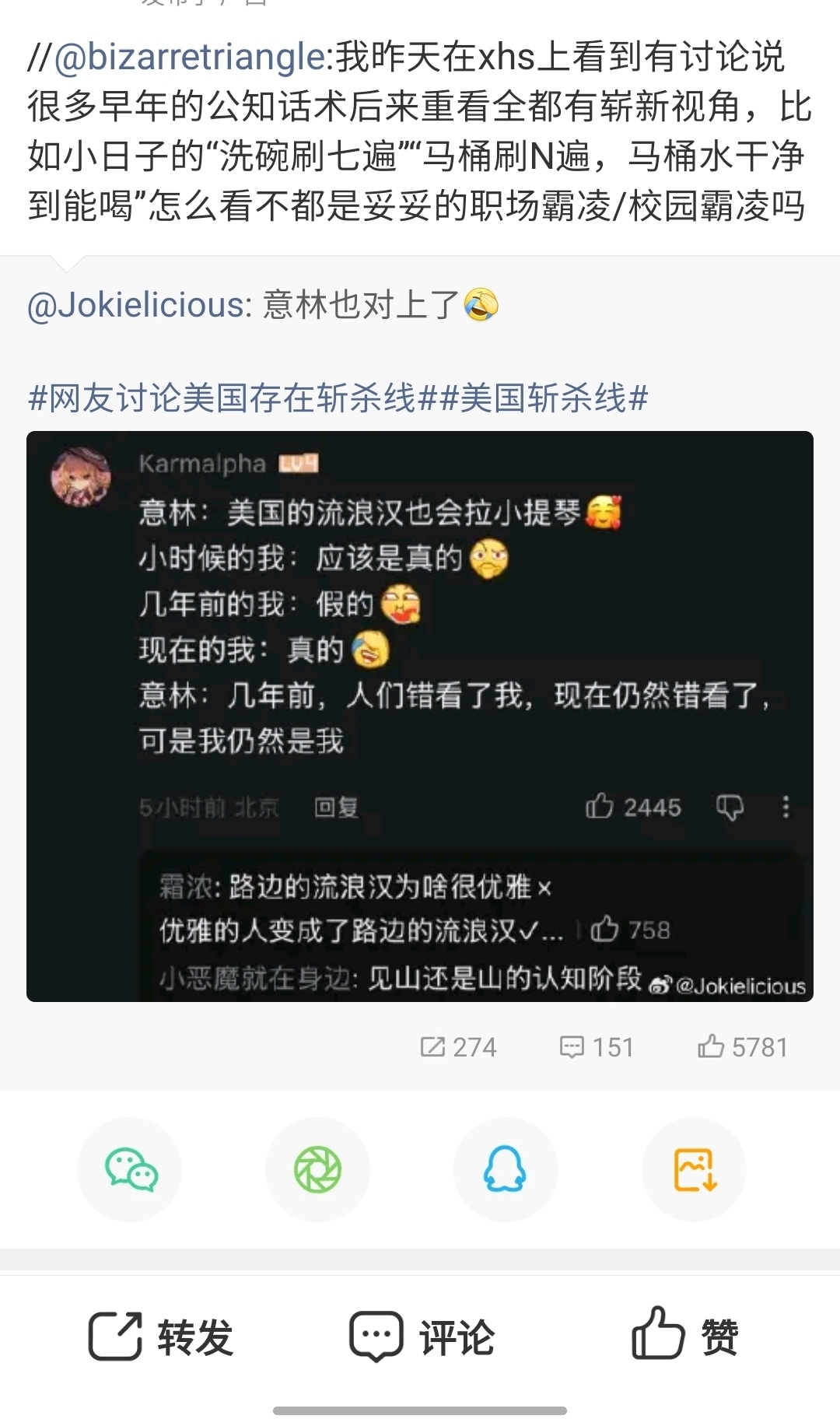Image resolution: width=840 pixels, height=1426 pixels.
Task: Share this post to WeChat
Action: tap(130, 1169)
